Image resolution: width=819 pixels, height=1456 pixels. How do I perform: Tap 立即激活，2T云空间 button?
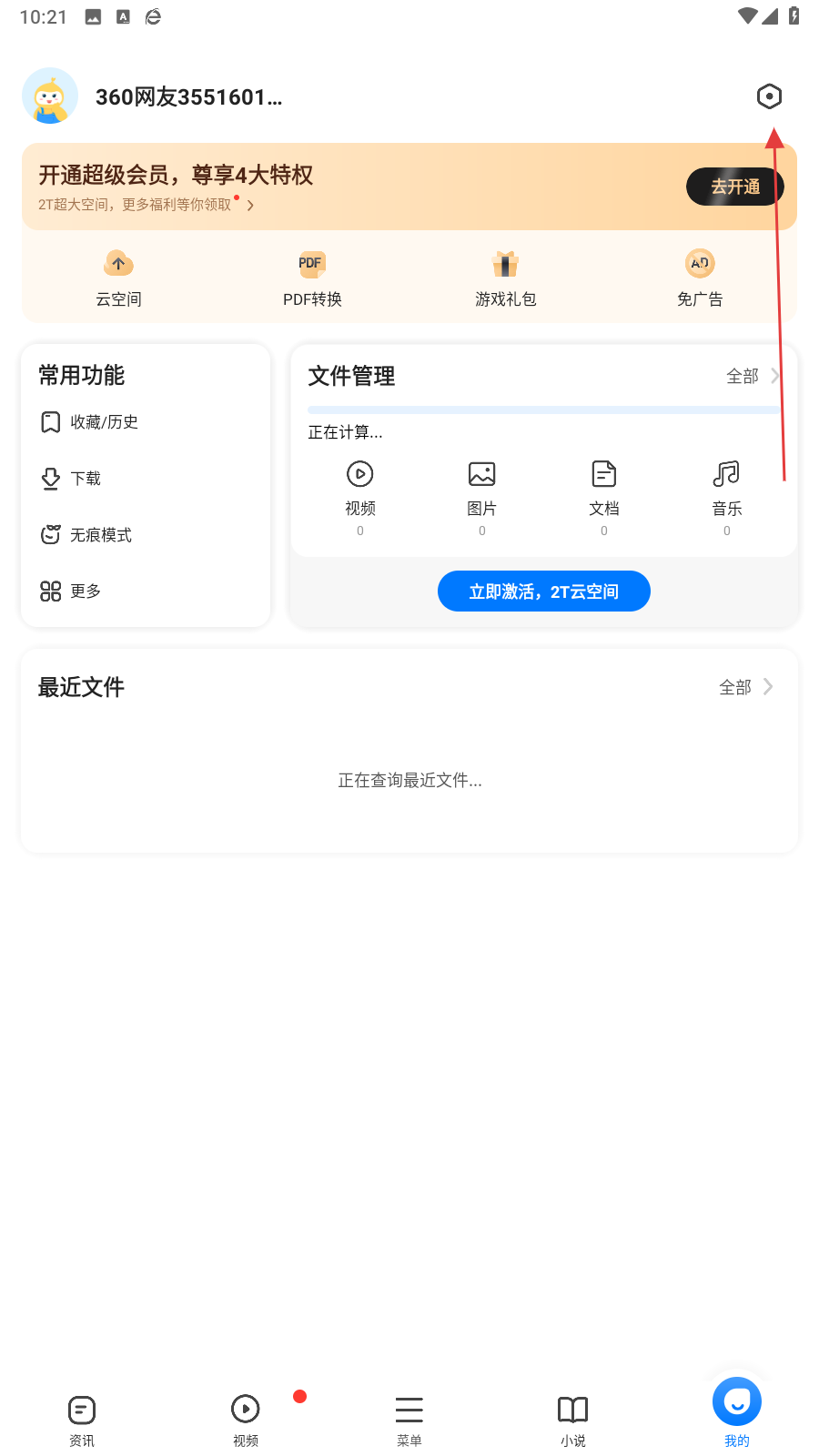[x=543, y=591]
